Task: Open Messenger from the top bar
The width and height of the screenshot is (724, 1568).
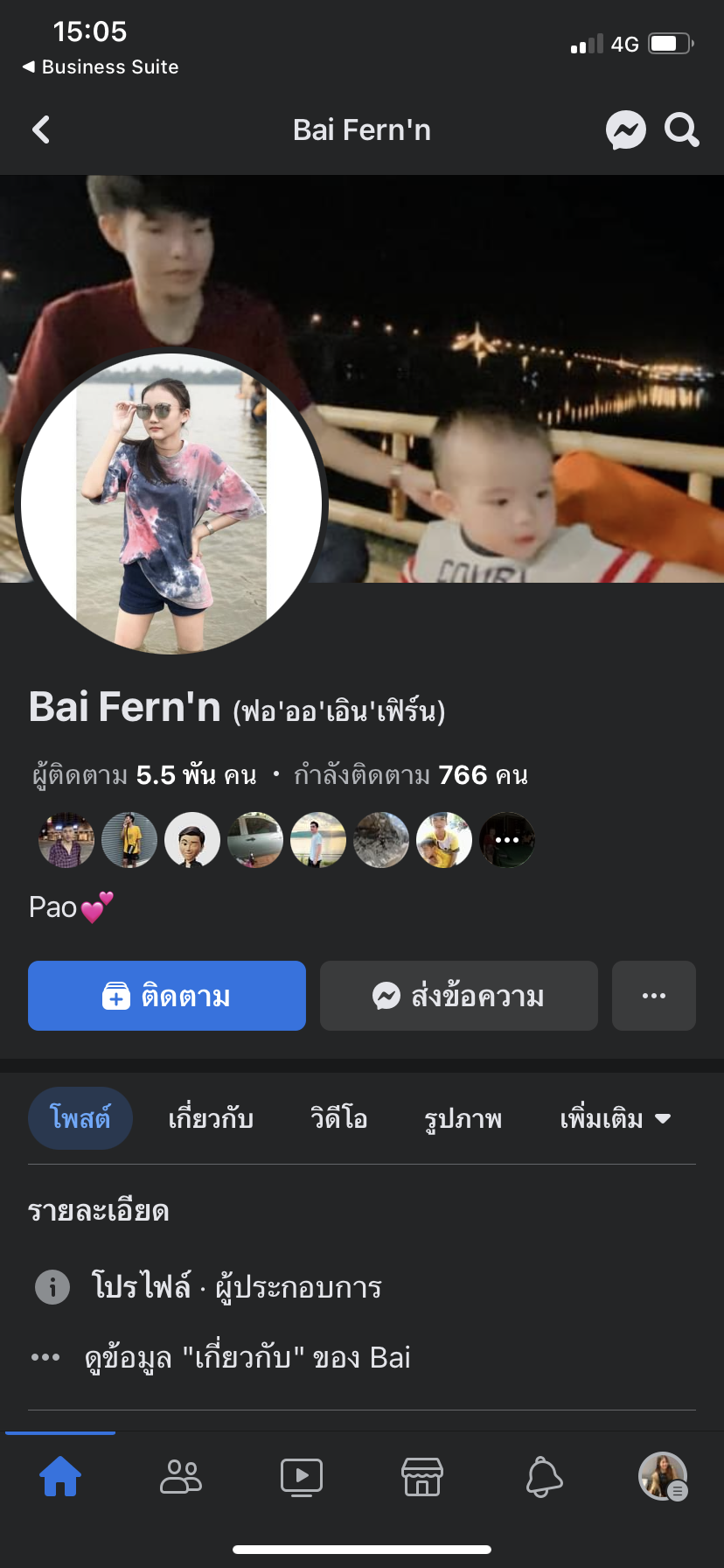Action: (626, 130)
